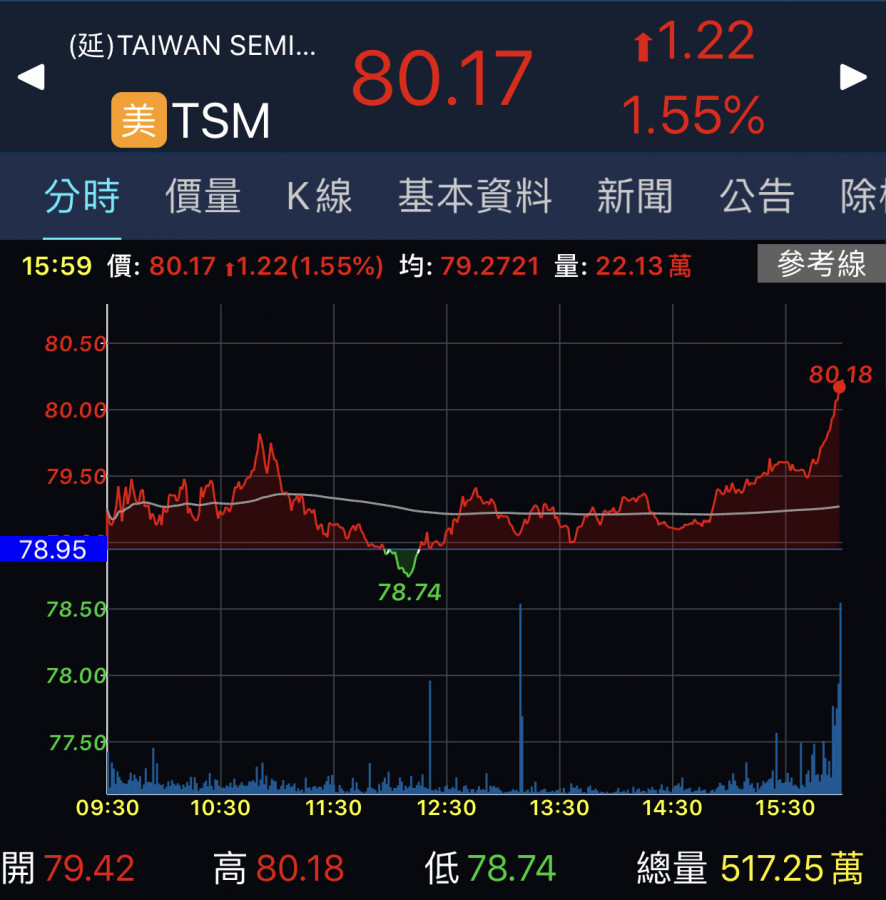Image resolution: width=886 pixels, height=900 pixels.
Task: Open the 價量 tab
Action: (x=203, y=197)
